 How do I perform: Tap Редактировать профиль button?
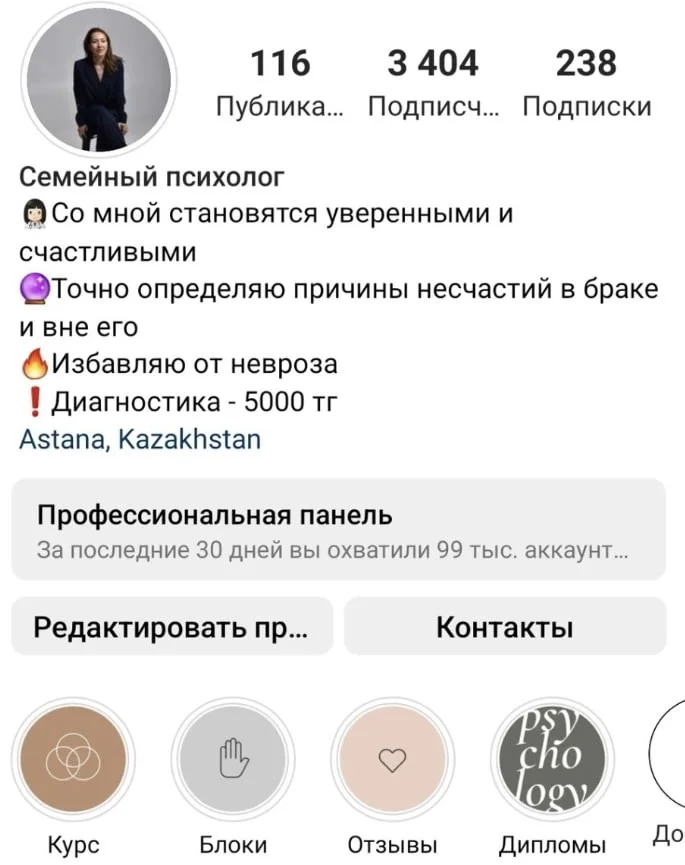tap(172, 627)
